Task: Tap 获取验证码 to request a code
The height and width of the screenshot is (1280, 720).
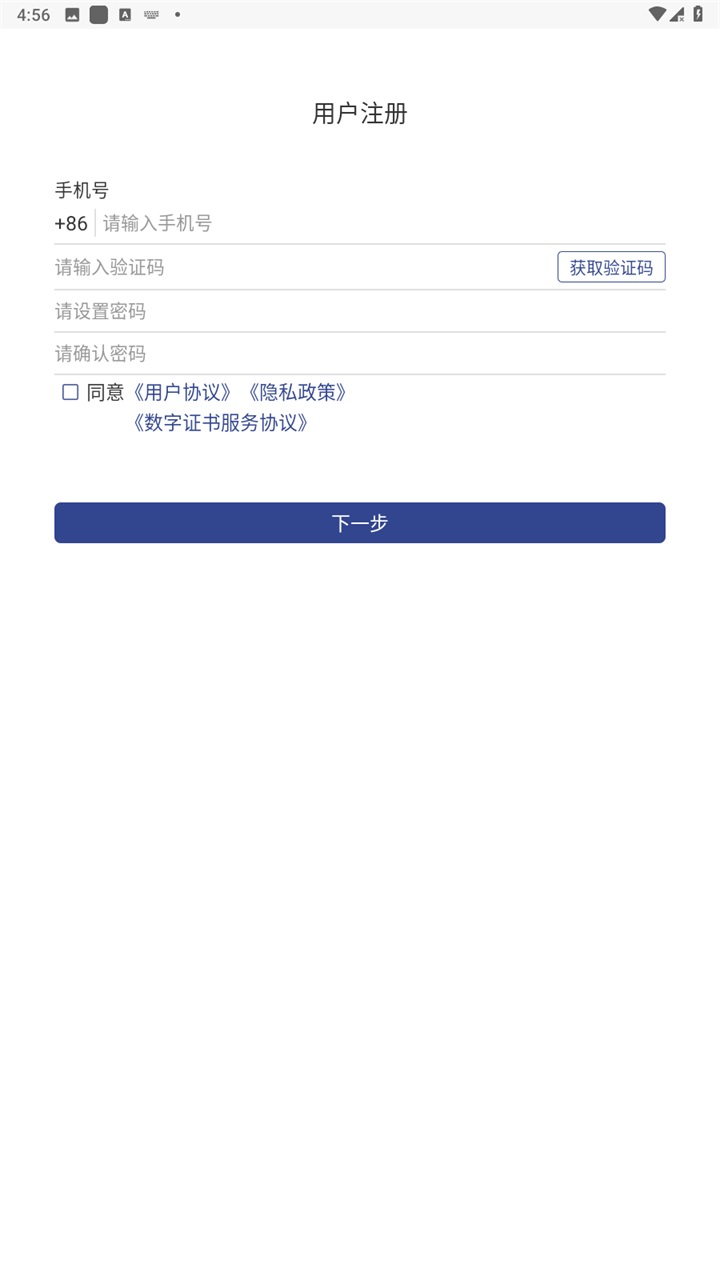Action: pos(611,267)
